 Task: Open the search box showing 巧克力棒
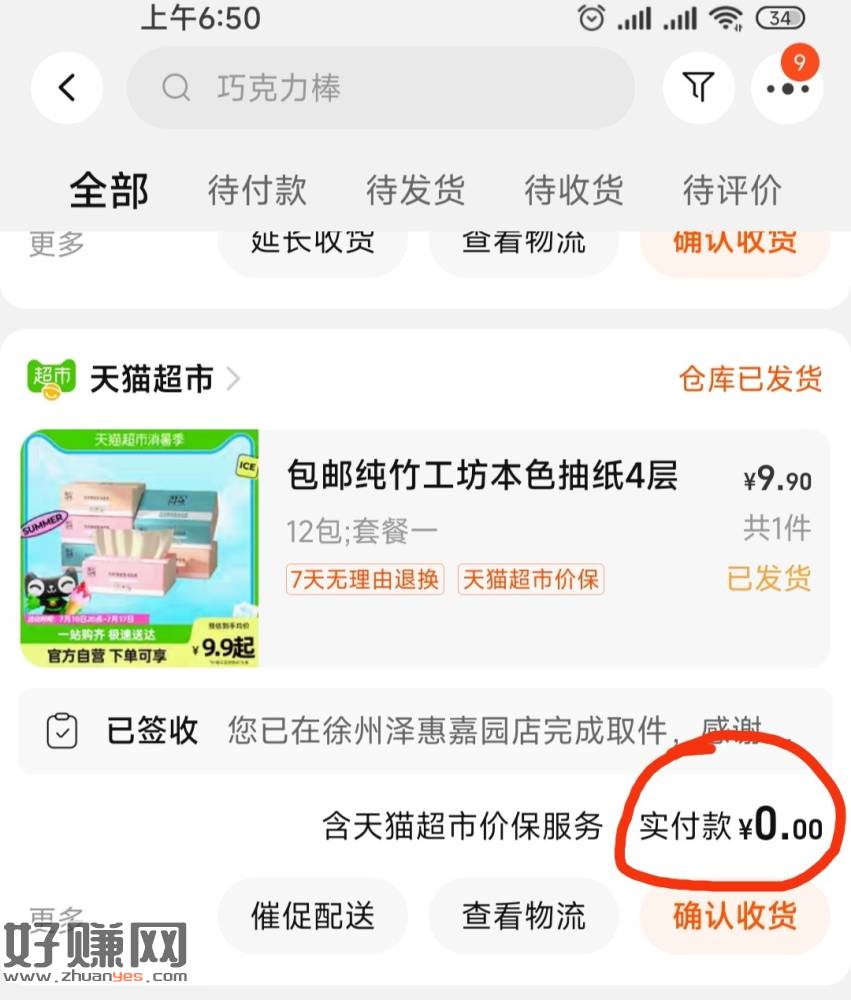coord(380,88)
